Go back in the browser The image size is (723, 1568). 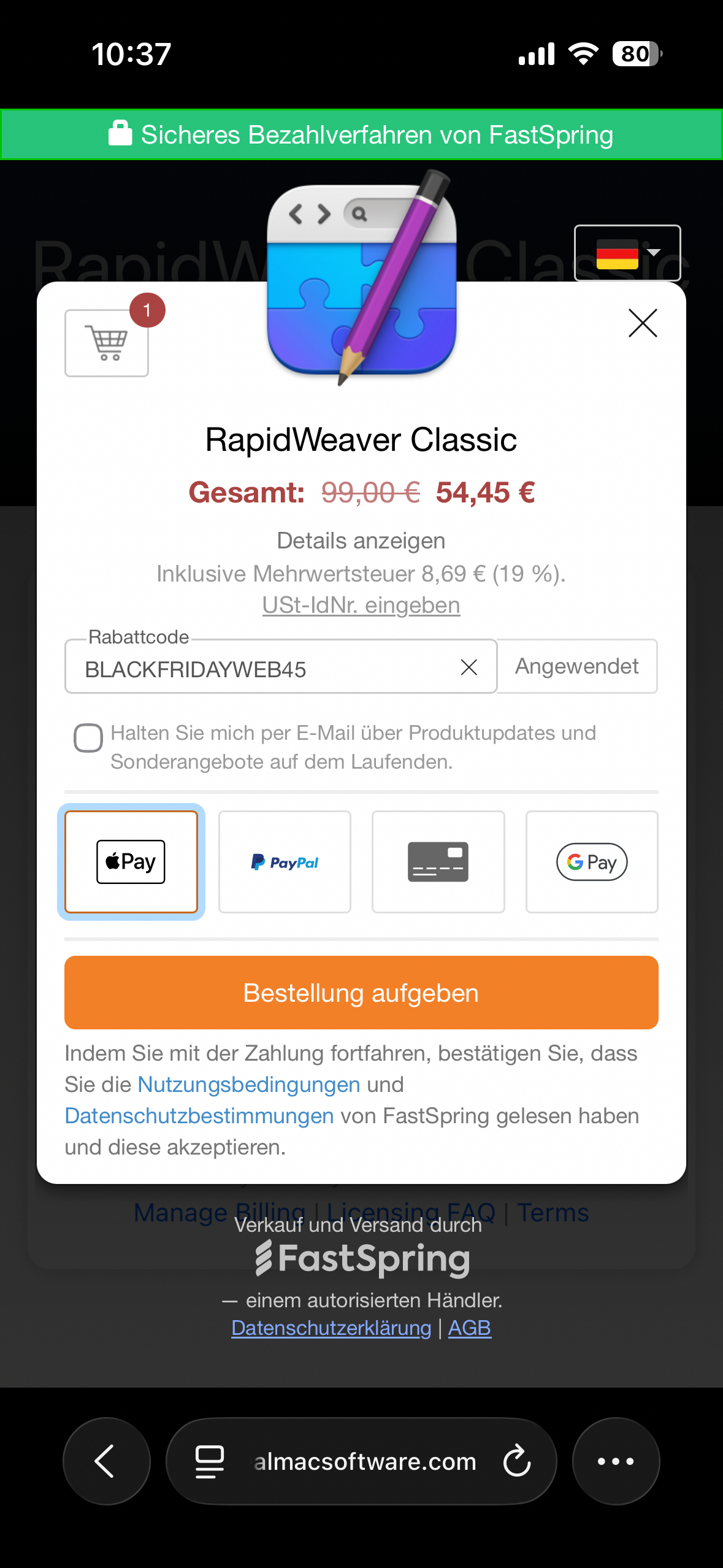click(106, 1461)
